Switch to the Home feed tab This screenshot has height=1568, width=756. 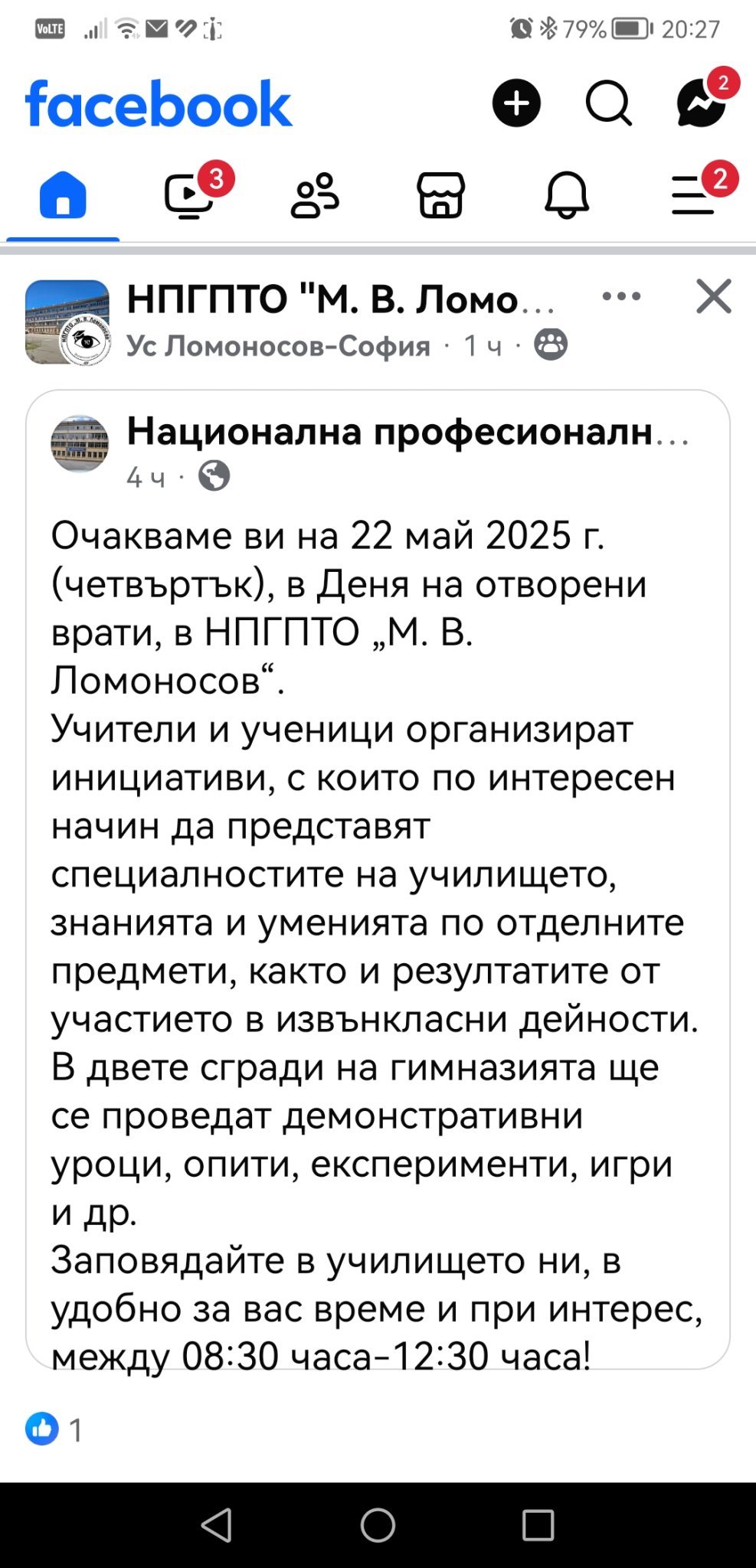click(x=63, y=195)
